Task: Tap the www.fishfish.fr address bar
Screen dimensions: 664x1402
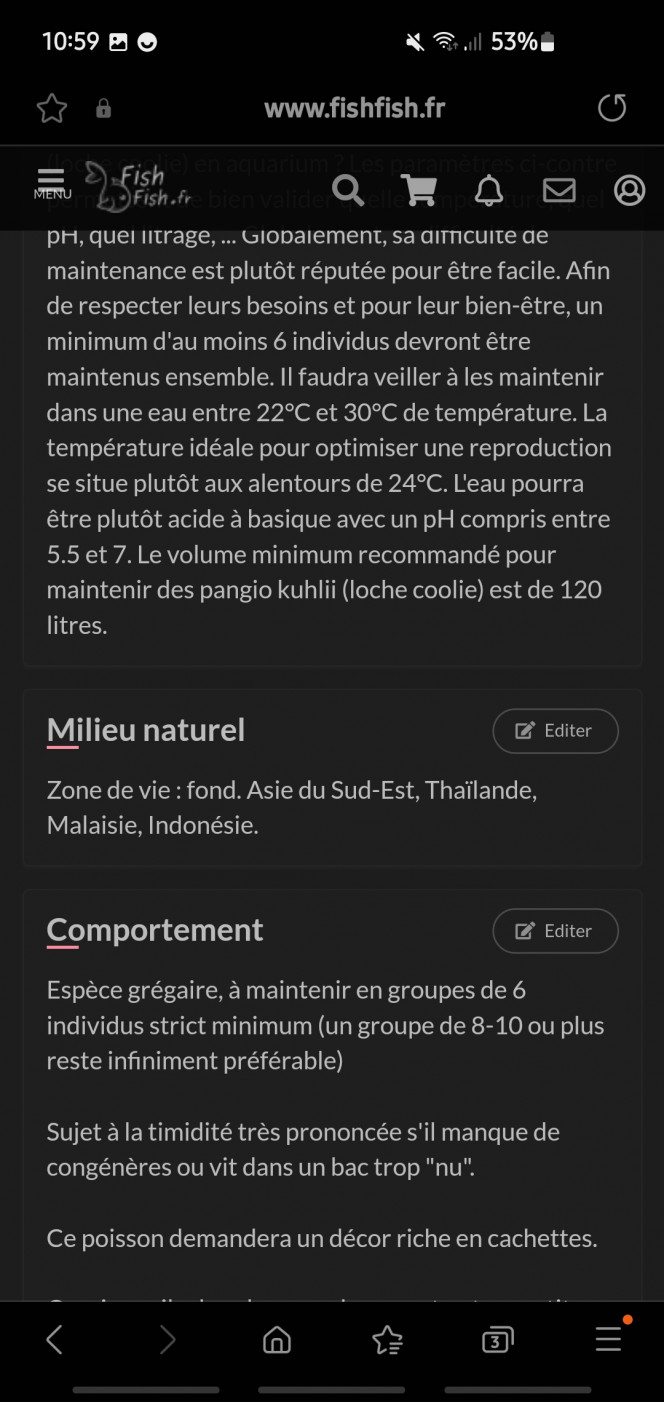Action: (x=354, y=108)
